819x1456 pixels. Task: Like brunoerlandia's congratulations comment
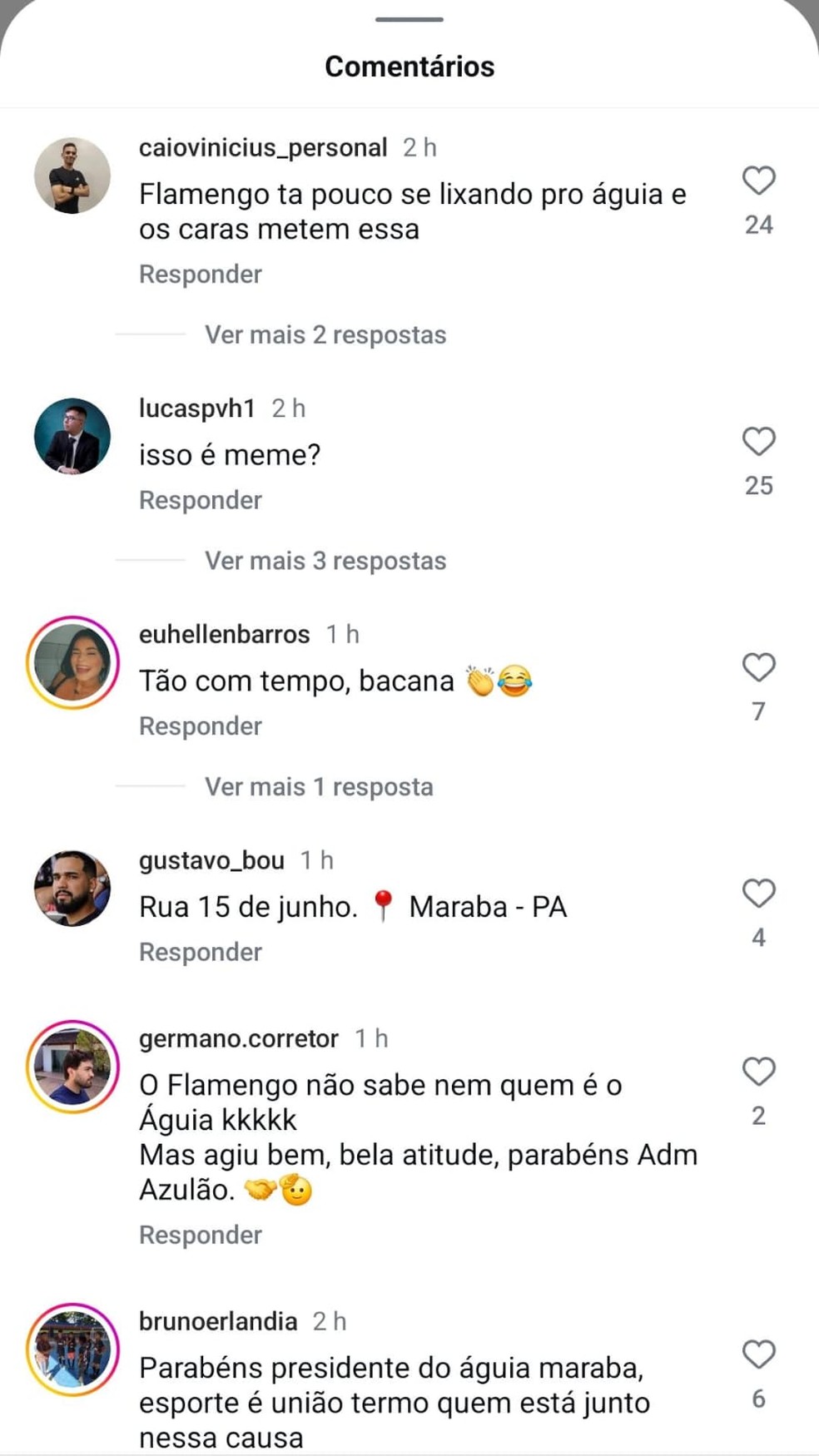pos(758,1354)
